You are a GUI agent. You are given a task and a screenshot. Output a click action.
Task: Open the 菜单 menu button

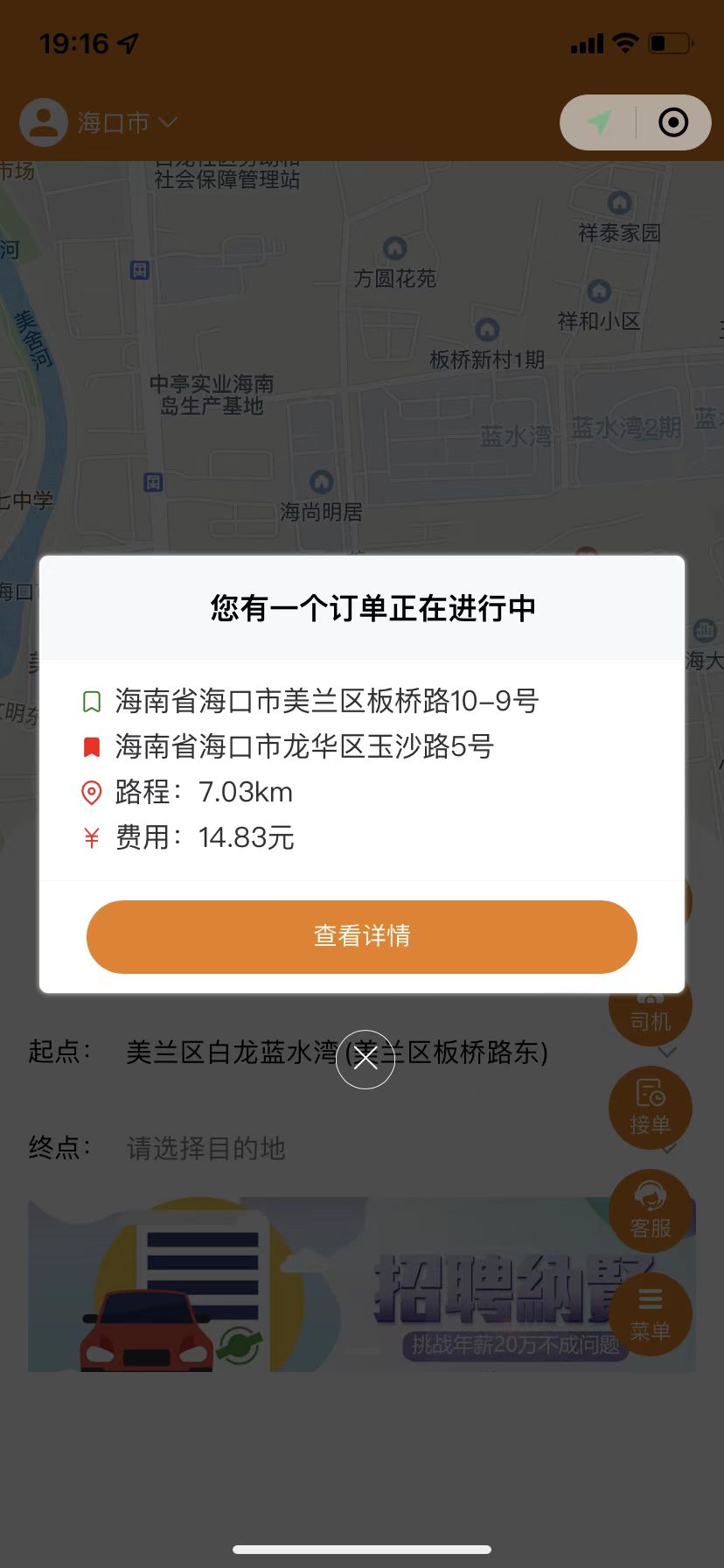click(650, 1314)
